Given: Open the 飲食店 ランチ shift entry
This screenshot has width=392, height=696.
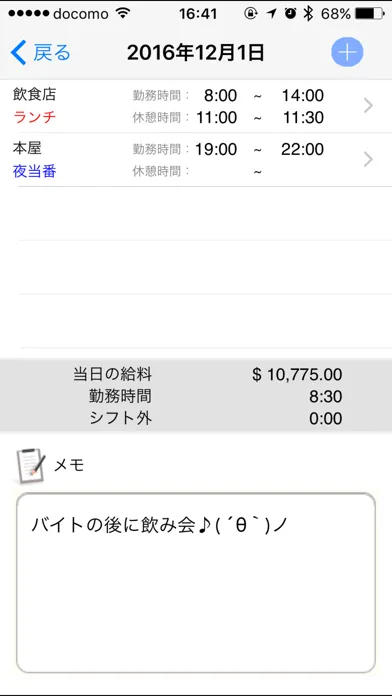Looking at the screenshot, I should coord(196,106).
